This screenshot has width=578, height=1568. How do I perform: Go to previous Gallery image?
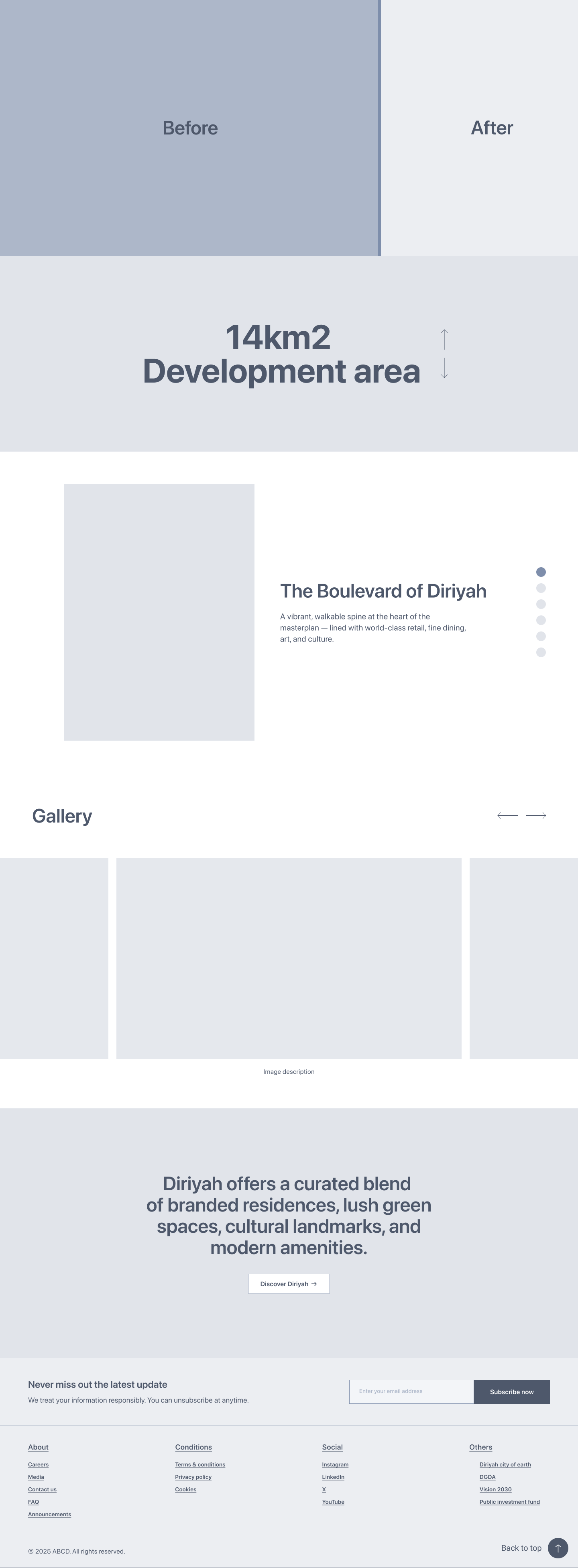pyautogui.click(x=507, y=815)
